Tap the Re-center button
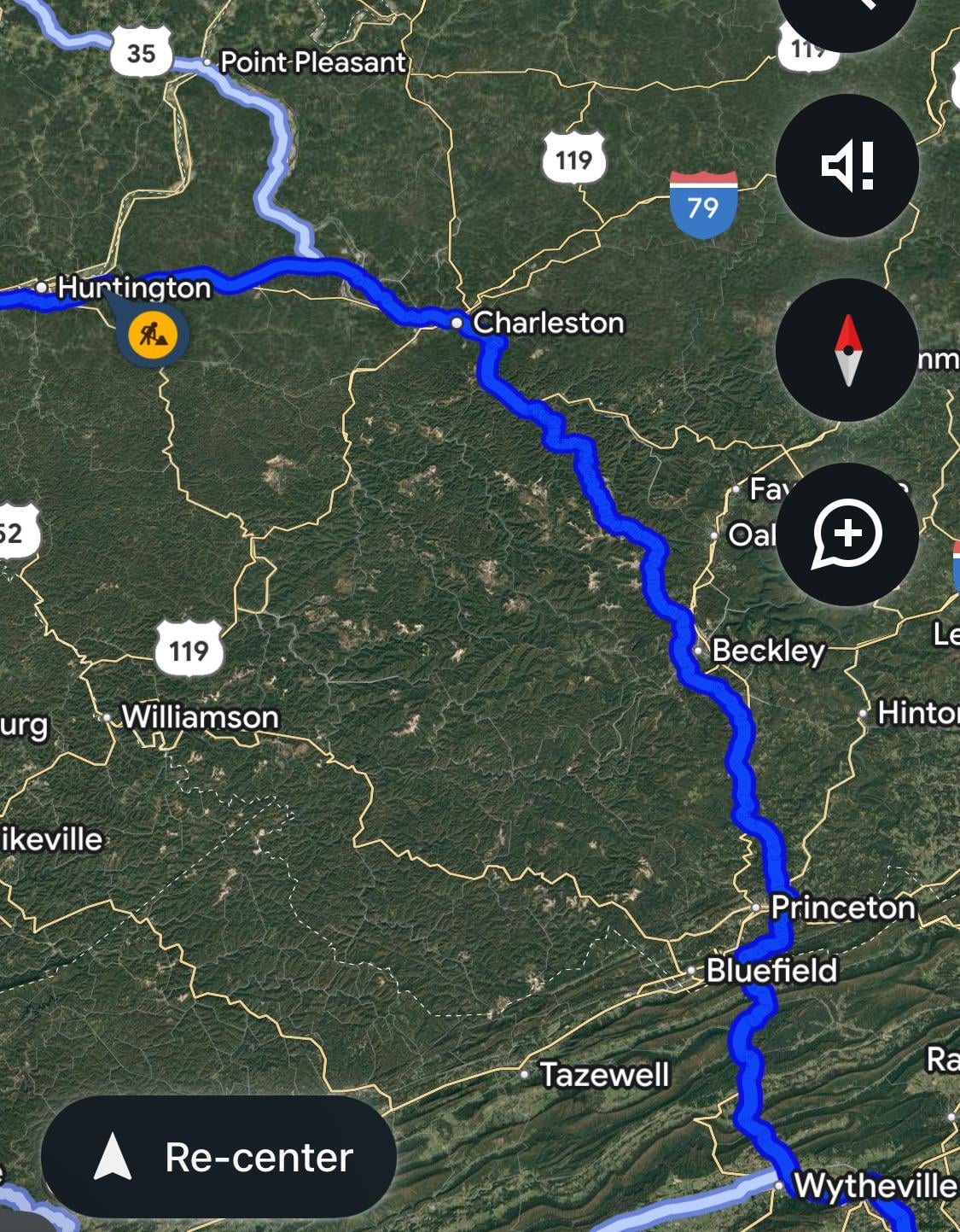The image size is (960, 1232). click(219, 1157)
